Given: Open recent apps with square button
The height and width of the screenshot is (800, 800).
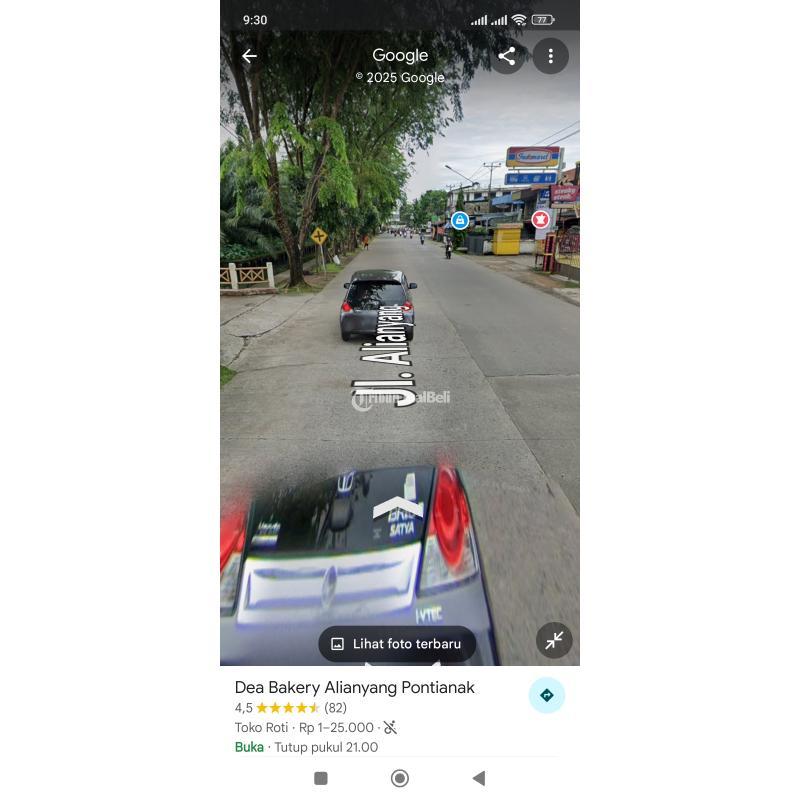Looking at the screenshot, I should [321, 778].
